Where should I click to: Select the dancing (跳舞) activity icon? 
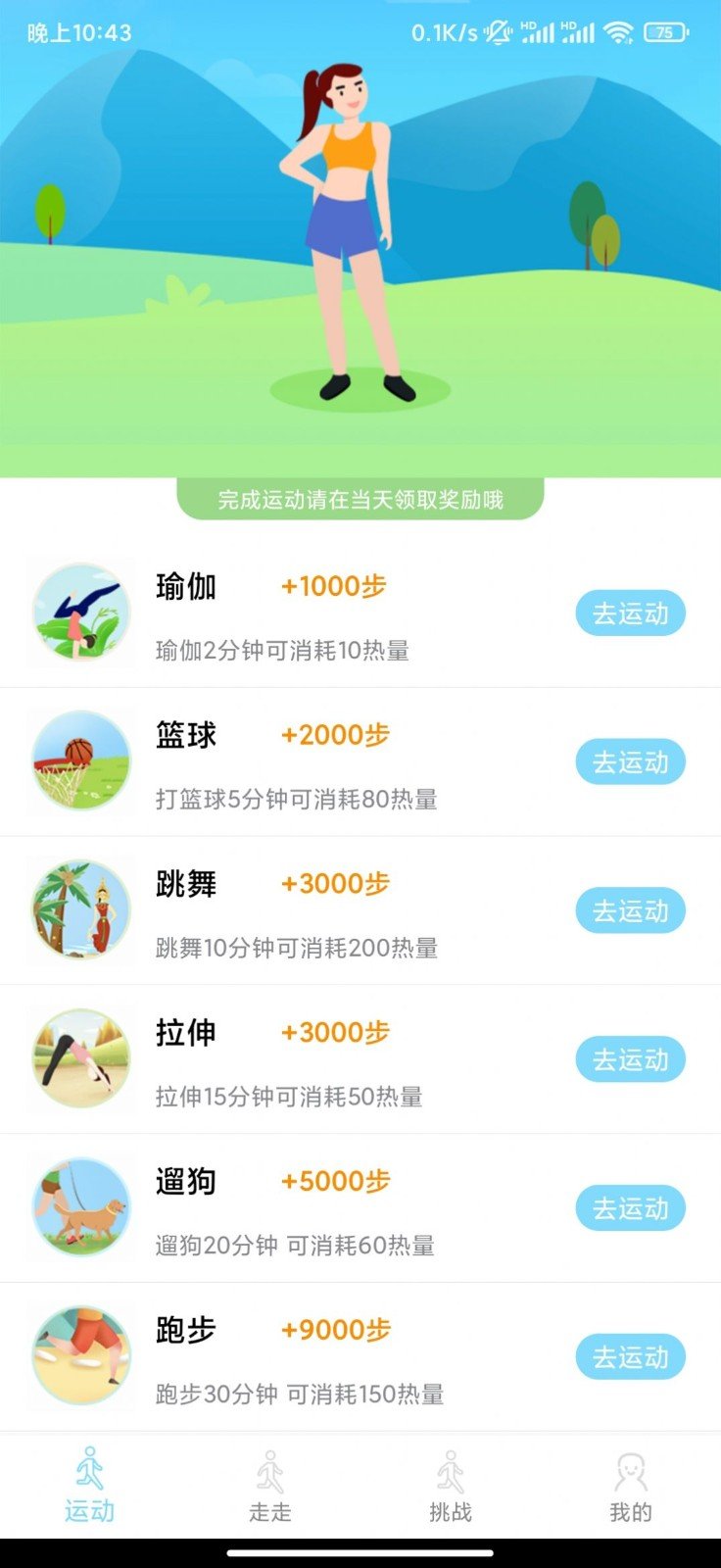coord(80,909)
